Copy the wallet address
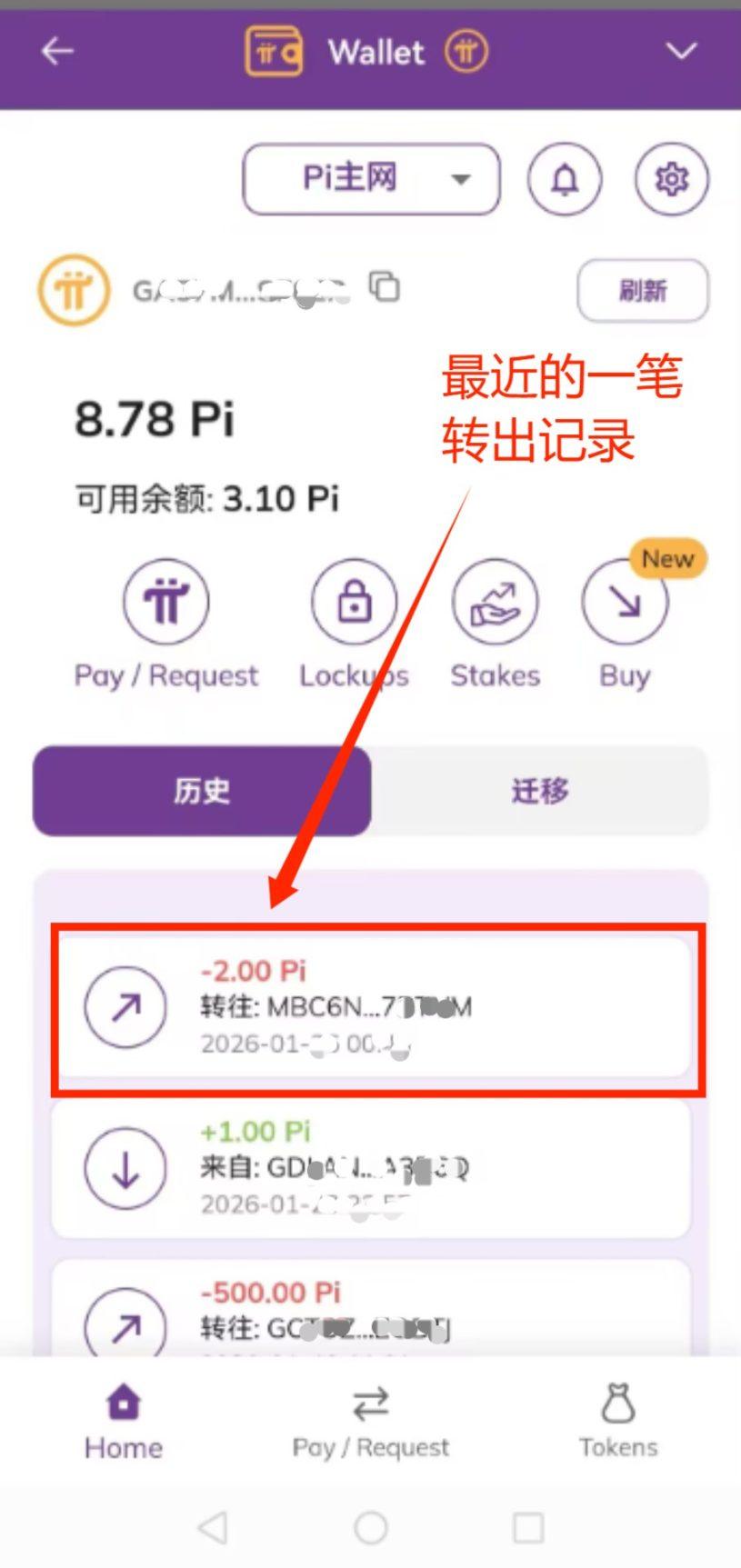 click(x=385, y=287)
